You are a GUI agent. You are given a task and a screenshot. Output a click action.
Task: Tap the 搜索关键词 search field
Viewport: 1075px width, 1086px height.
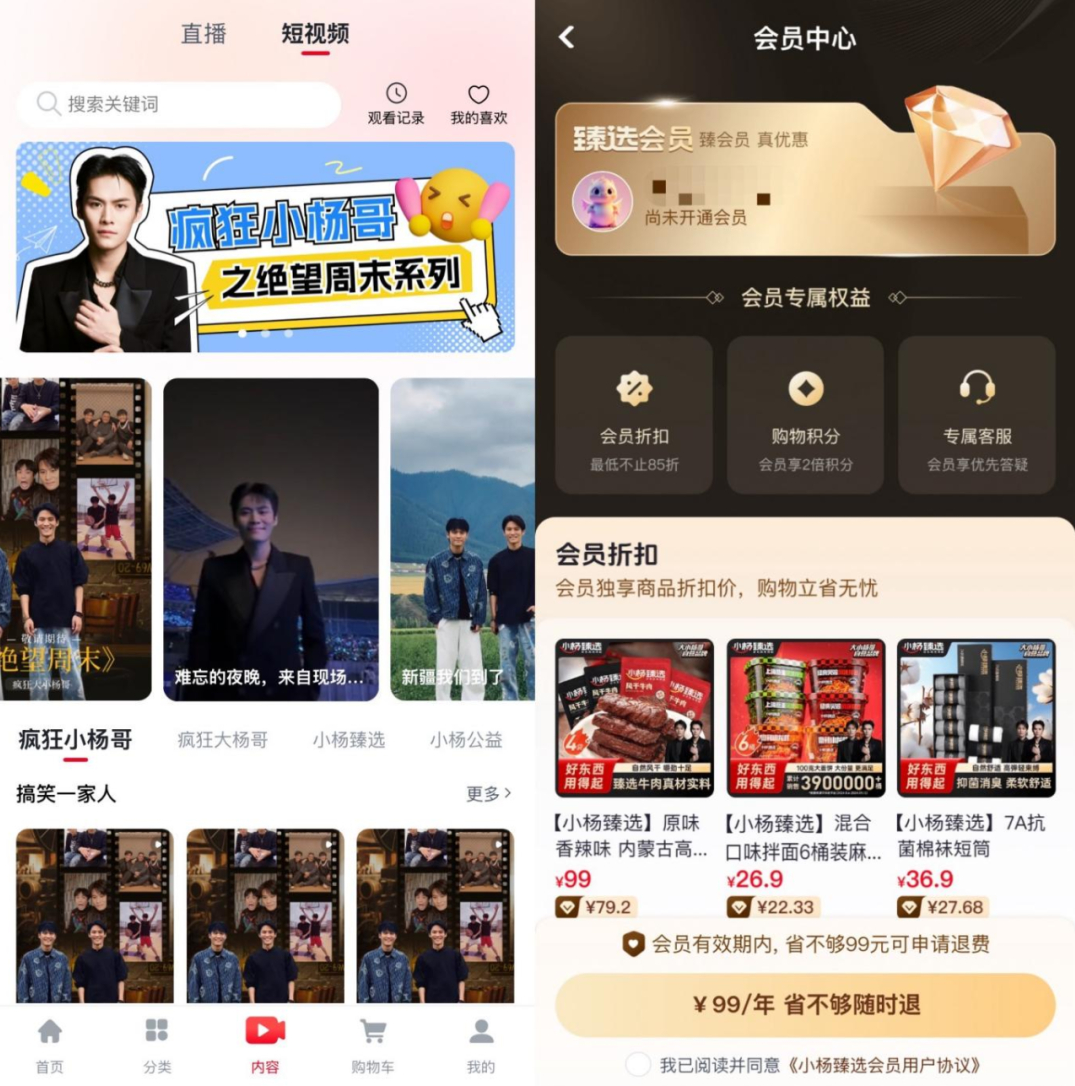(177, 104)
